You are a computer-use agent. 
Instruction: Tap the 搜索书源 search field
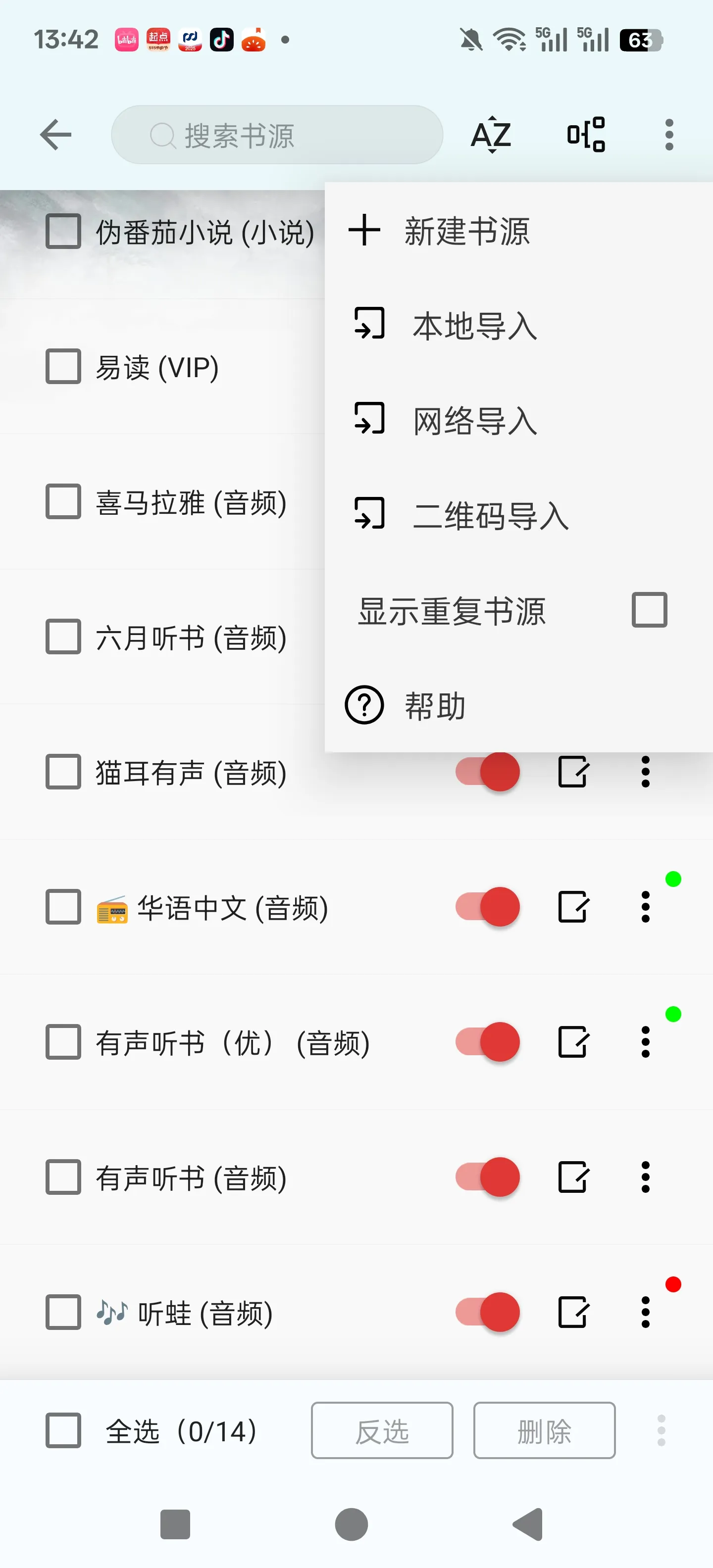click(277, 135)
